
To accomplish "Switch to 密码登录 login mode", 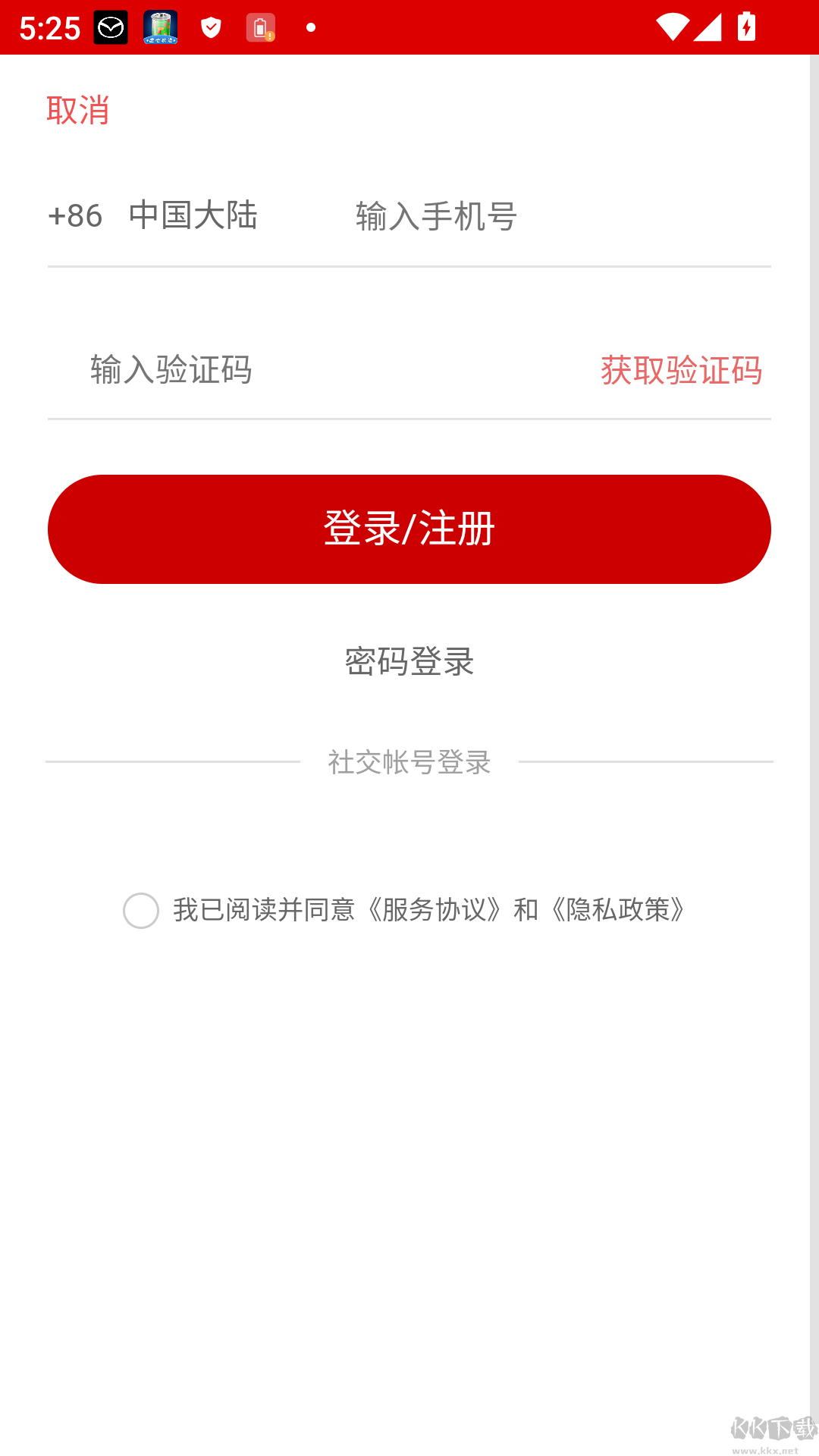I will pyautogui.click(x=409, y=661).
